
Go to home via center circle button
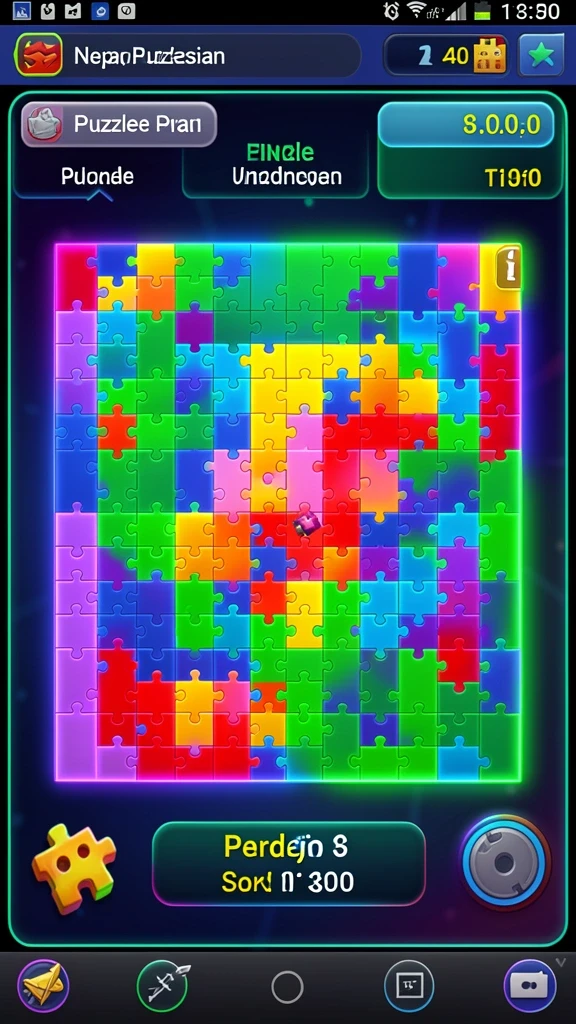(287, 986)
